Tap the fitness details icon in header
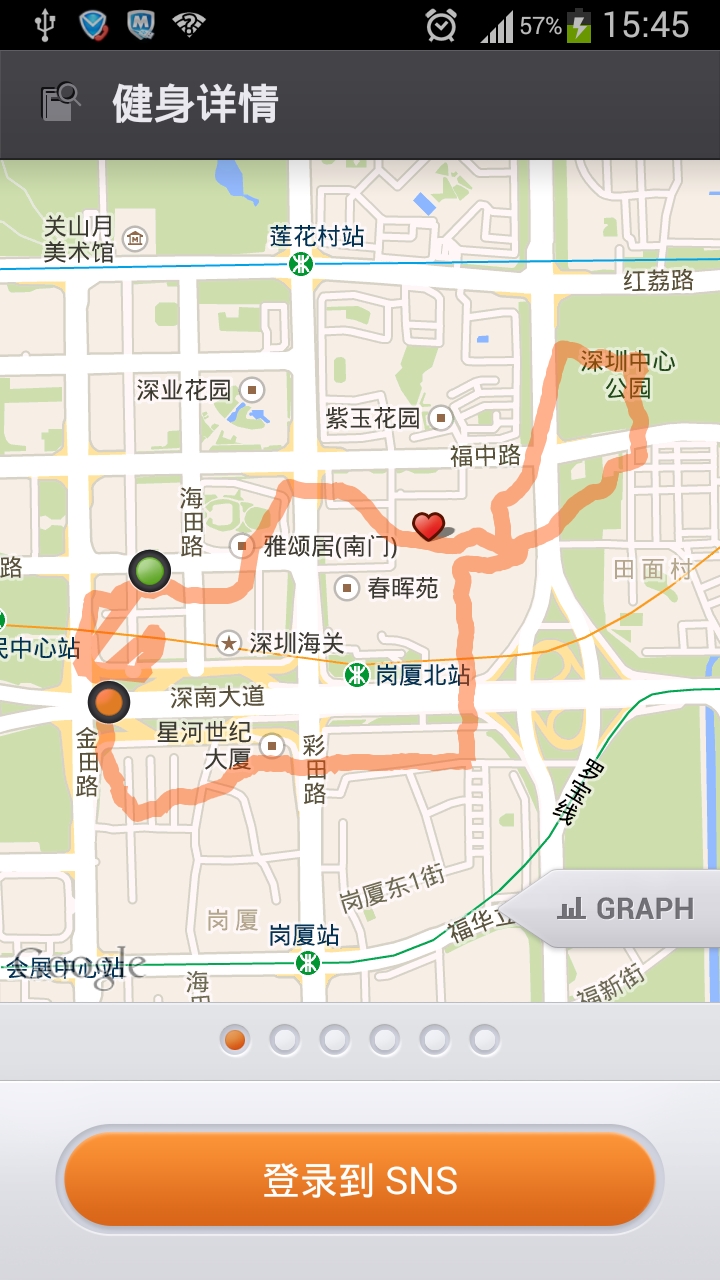This screenshot has height=1280, width=720. pyautogui.click(x=60, y=103)
